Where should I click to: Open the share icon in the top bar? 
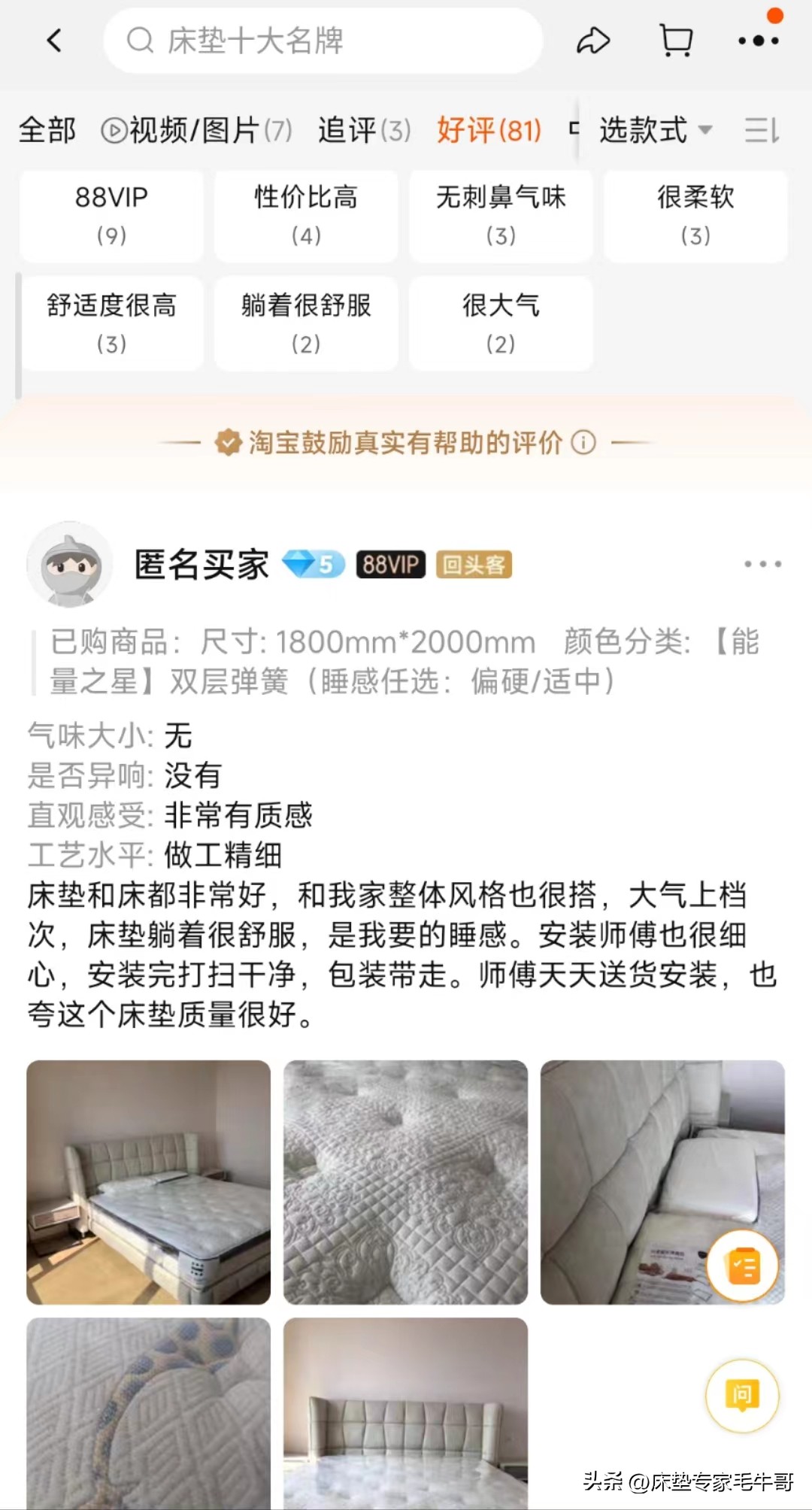pos(592,41)
